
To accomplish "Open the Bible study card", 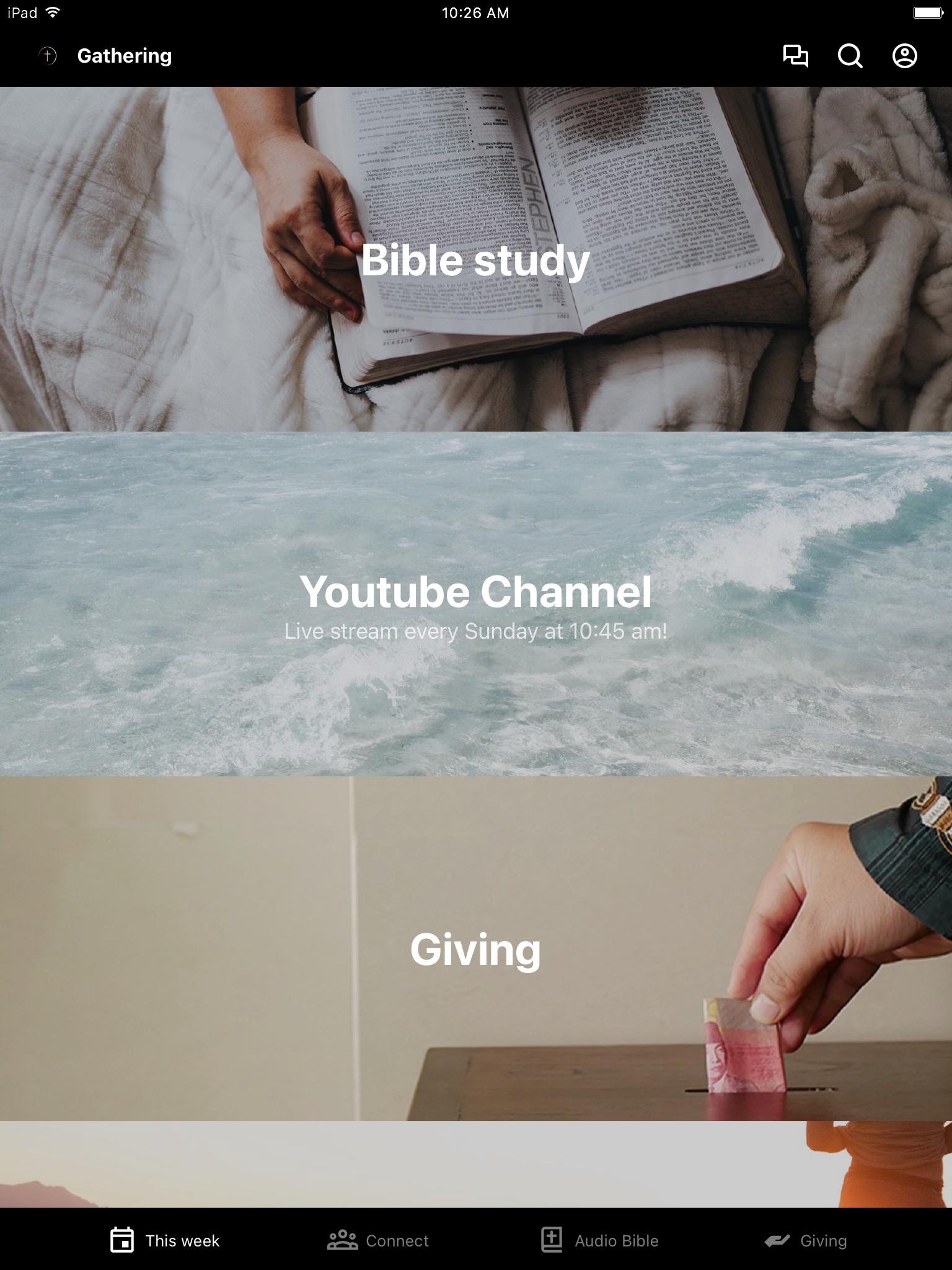I will point(476,259).
